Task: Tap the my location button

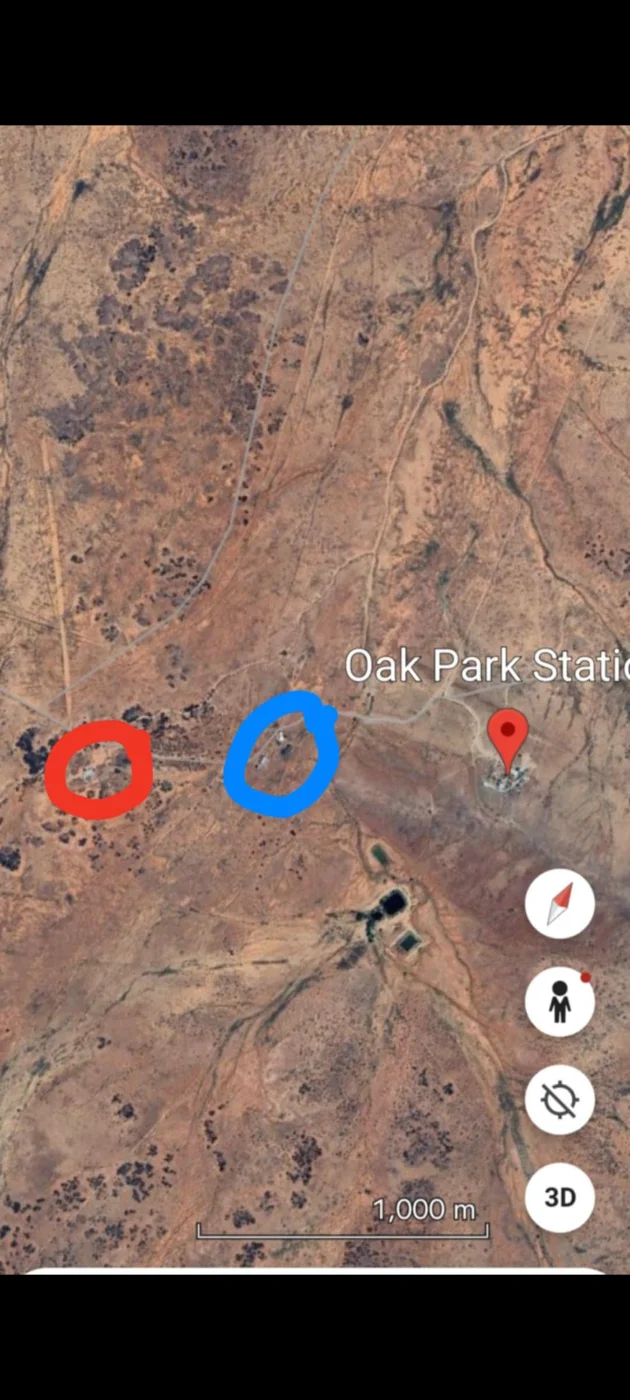Action: click(559, 1099)
